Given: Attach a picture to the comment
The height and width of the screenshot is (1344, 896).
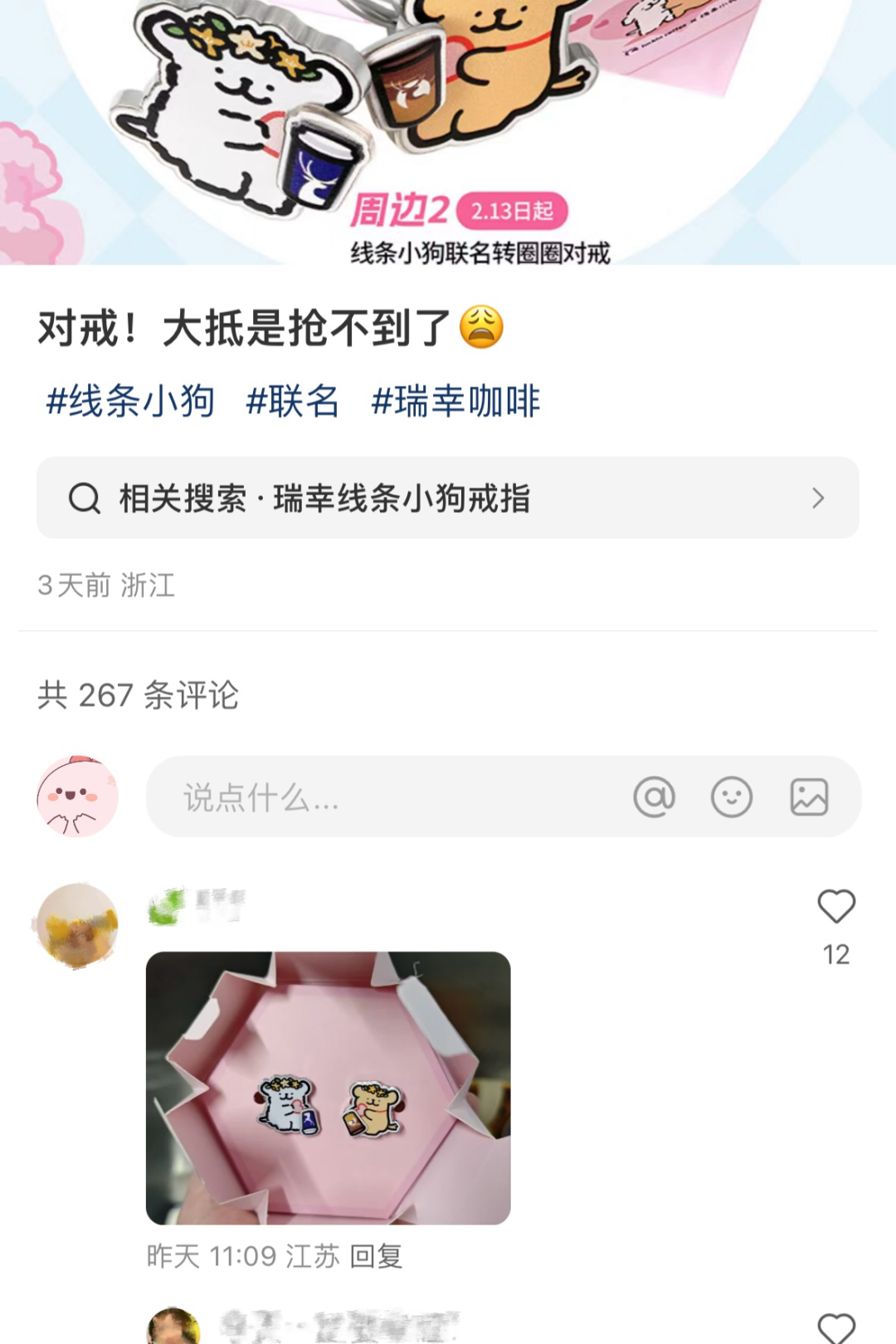Looking at the screenshot, I should [809, 797].
